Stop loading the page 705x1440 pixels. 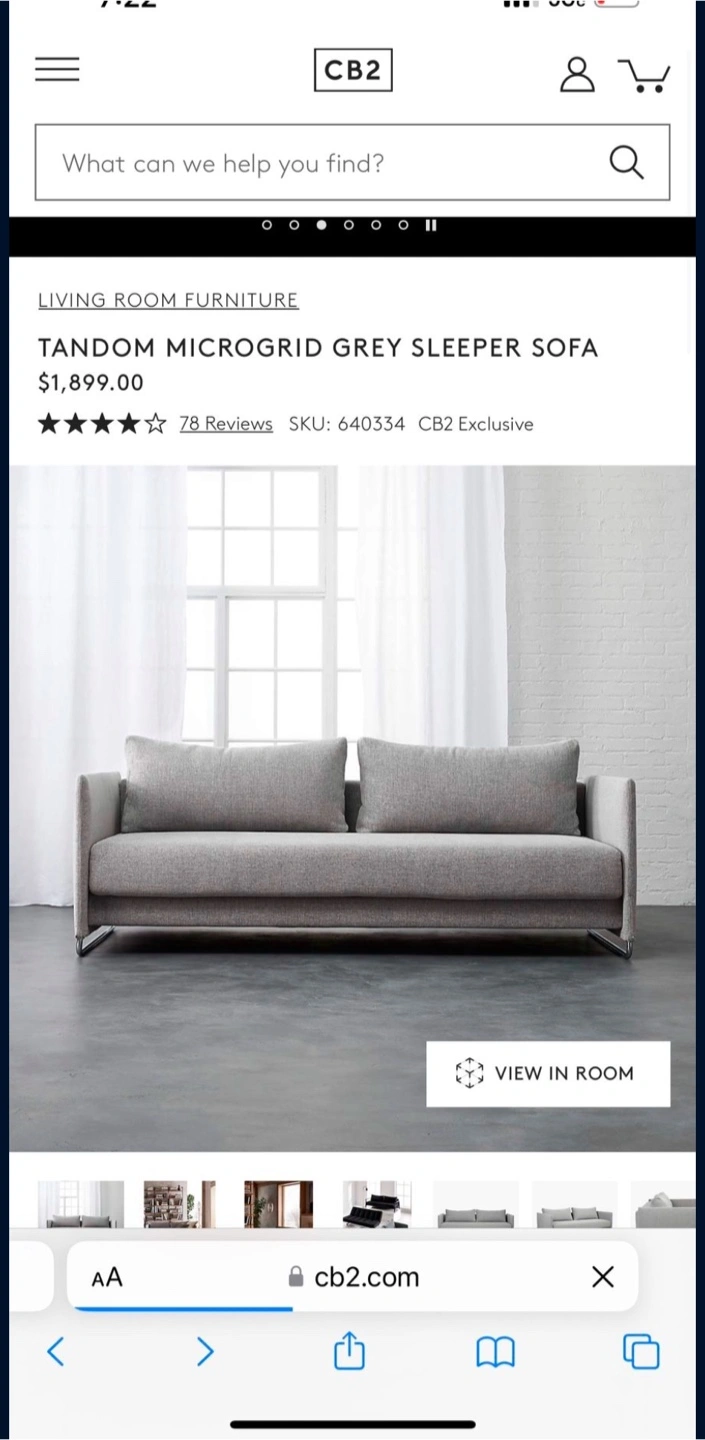(603, 1277)
